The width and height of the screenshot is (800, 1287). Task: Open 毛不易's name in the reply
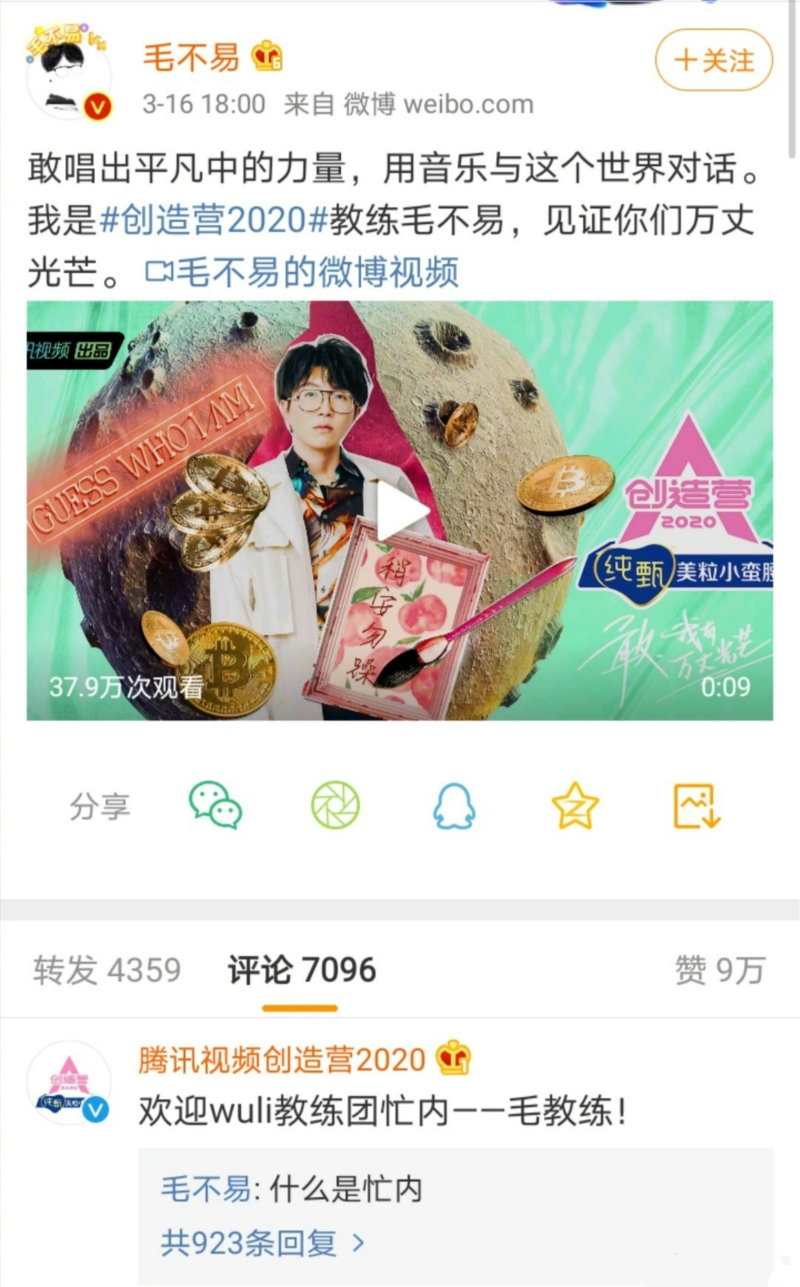pyautogui.click(x=205, y=1189)
